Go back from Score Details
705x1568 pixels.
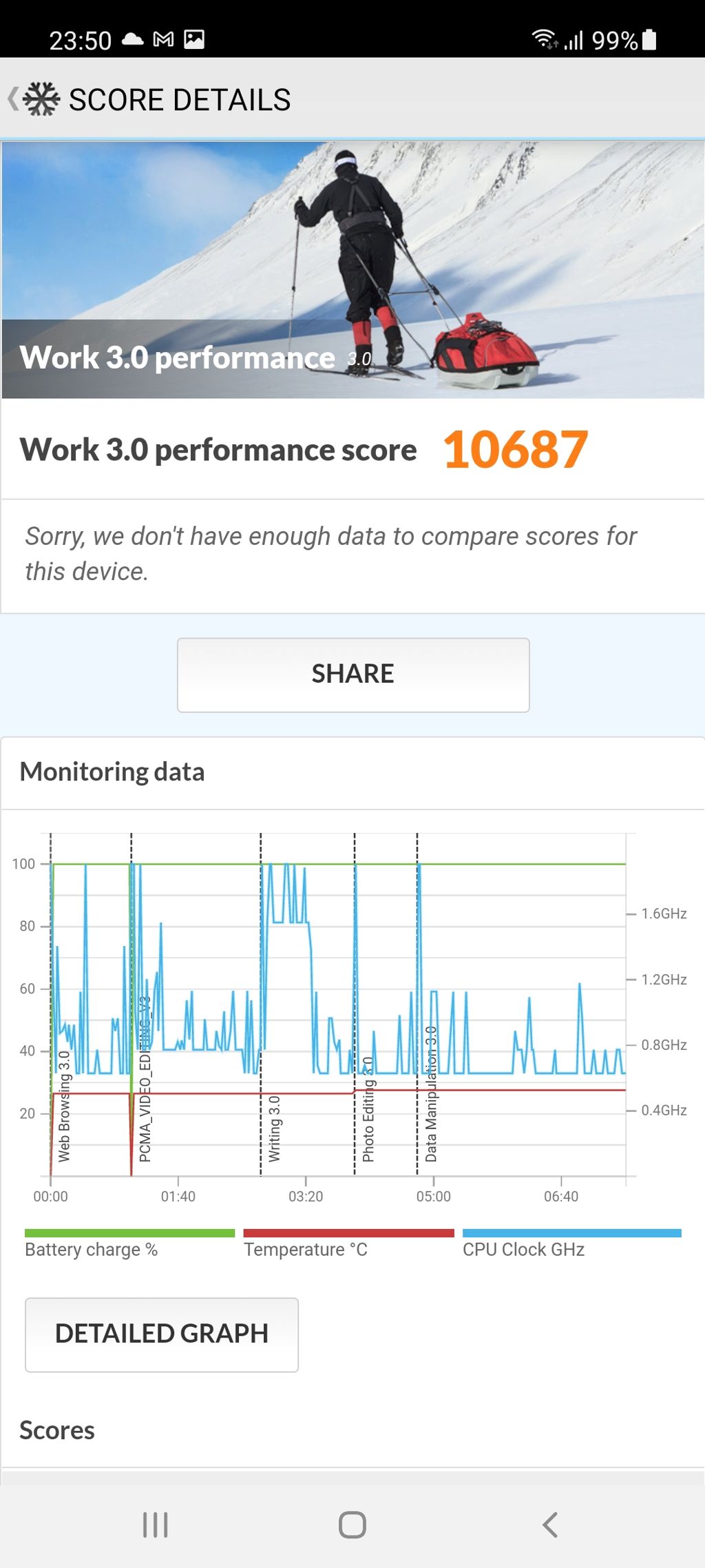(15, 99)
